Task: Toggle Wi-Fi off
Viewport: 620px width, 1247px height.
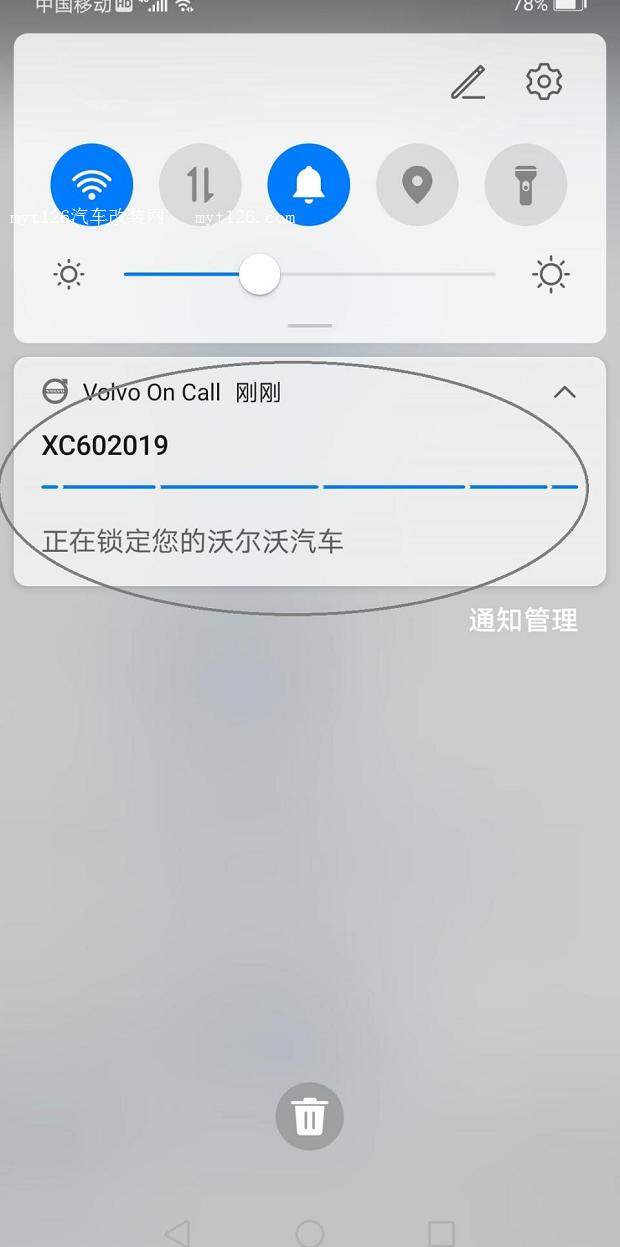Action: (92, 185)
